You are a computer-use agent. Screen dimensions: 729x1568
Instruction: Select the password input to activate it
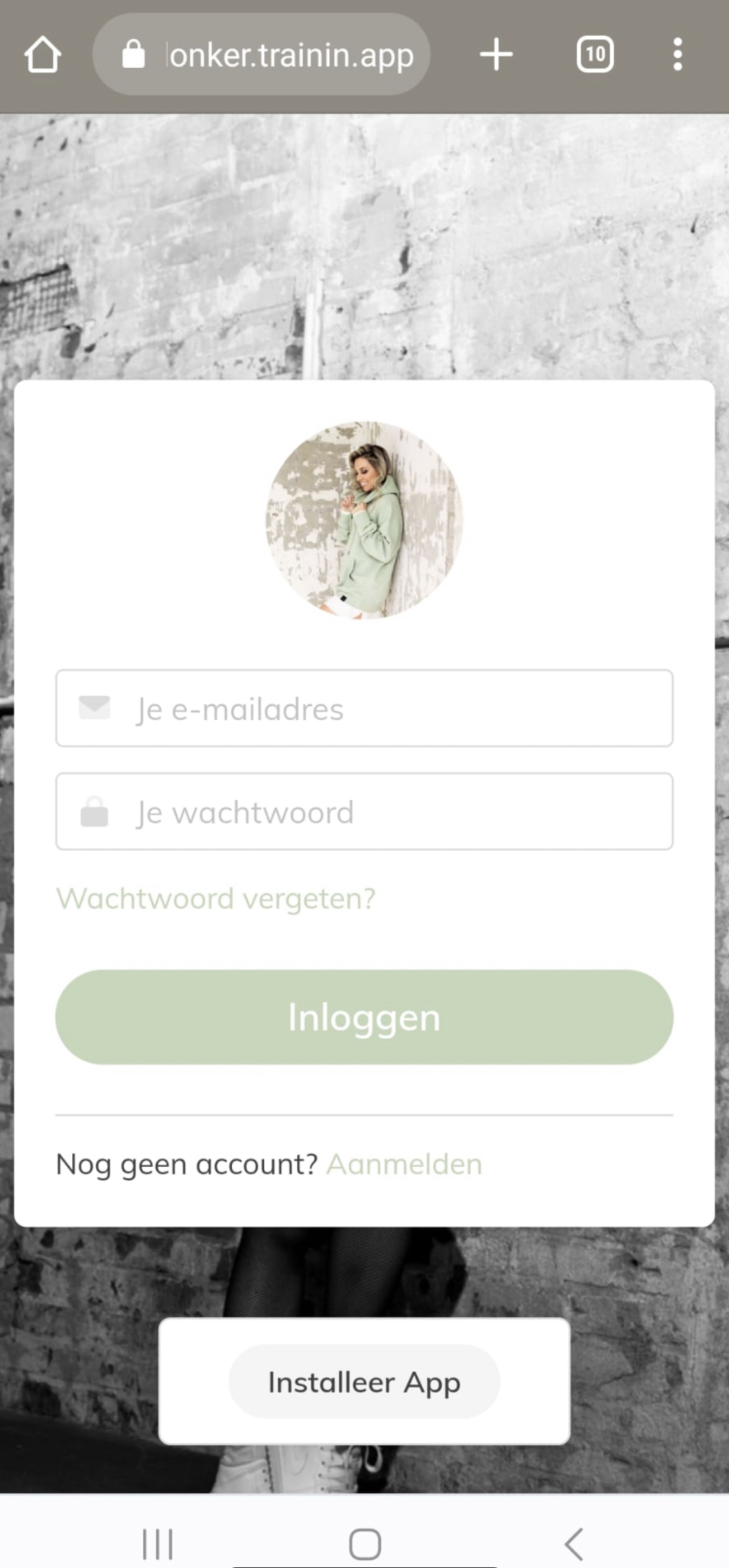(364, 812)
